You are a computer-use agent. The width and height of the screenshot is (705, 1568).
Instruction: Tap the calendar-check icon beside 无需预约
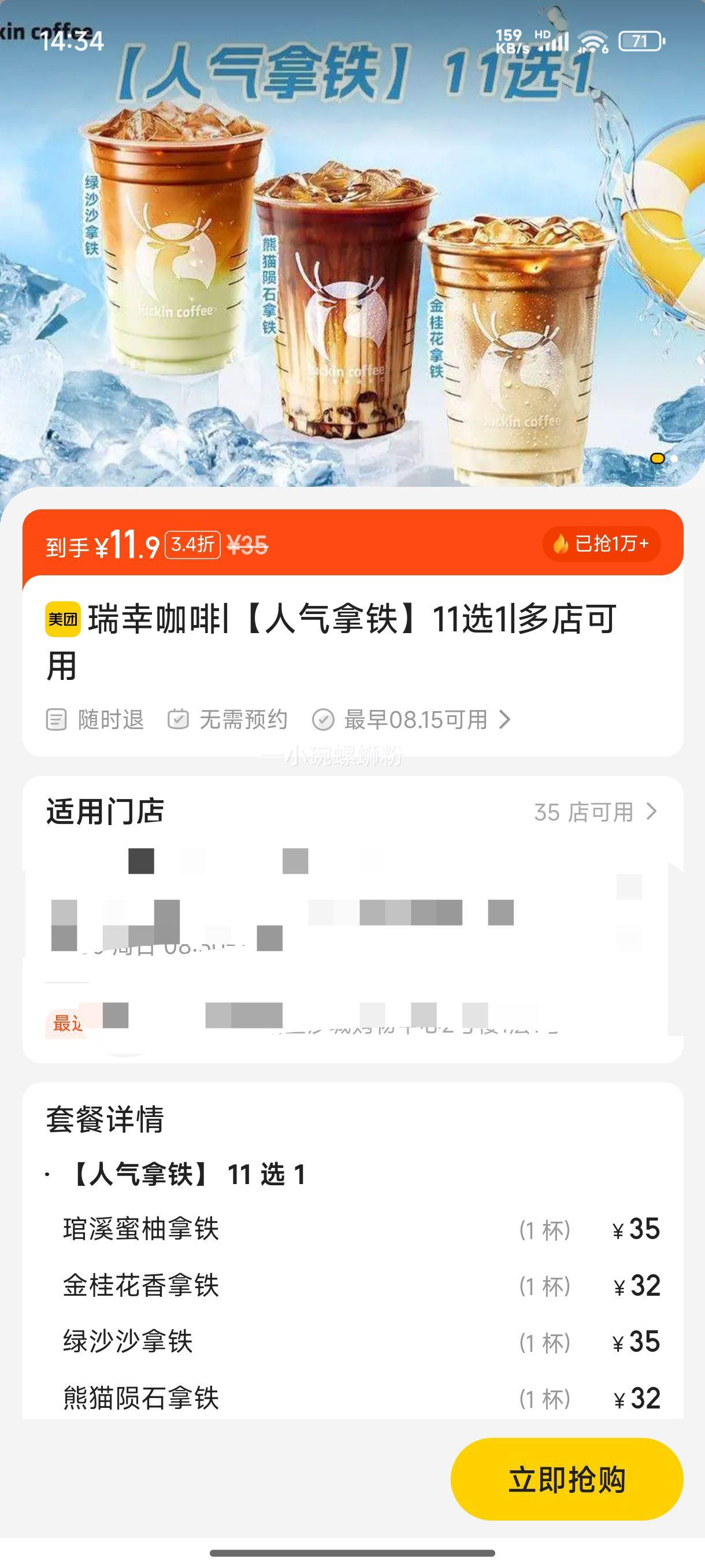(177, 719)
